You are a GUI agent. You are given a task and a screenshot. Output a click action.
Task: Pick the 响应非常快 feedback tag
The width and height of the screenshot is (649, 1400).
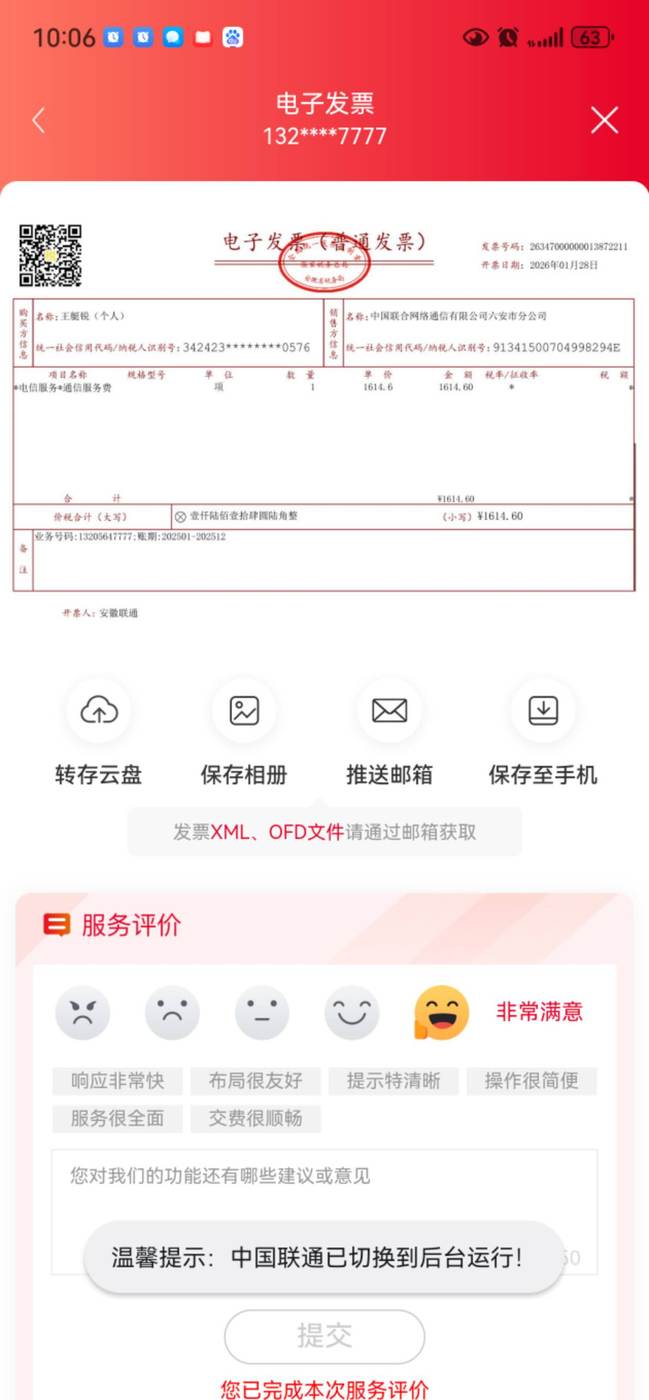click(x=117, y=1081)
